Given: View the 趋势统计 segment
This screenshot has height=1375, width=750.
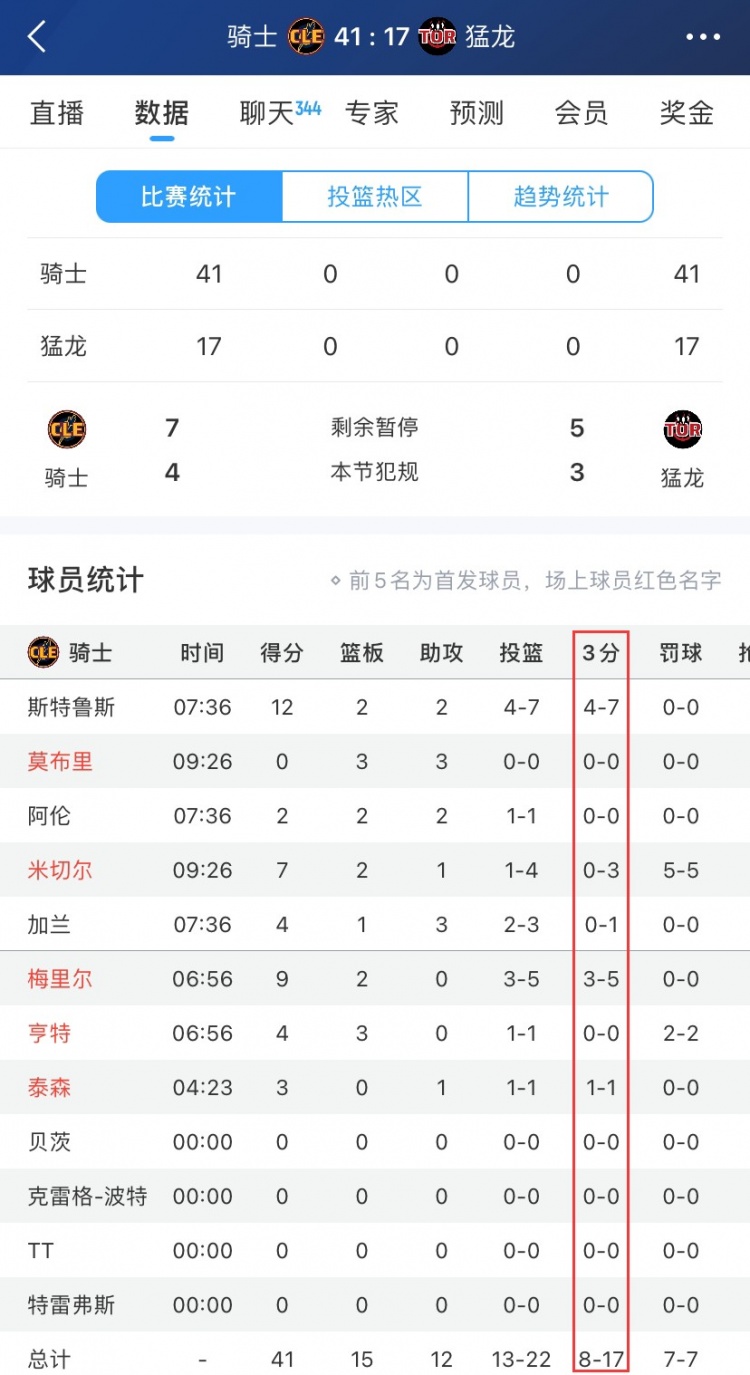Looking at the screenshot, I should click(x=560, y=196).
